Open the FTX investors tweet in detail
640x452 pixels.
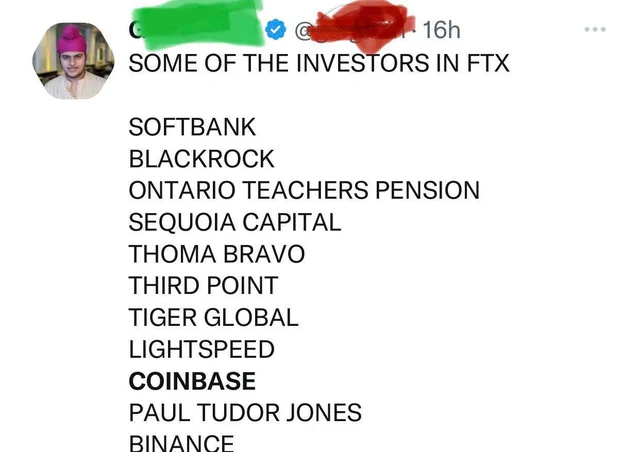click(x=319, y=64)
